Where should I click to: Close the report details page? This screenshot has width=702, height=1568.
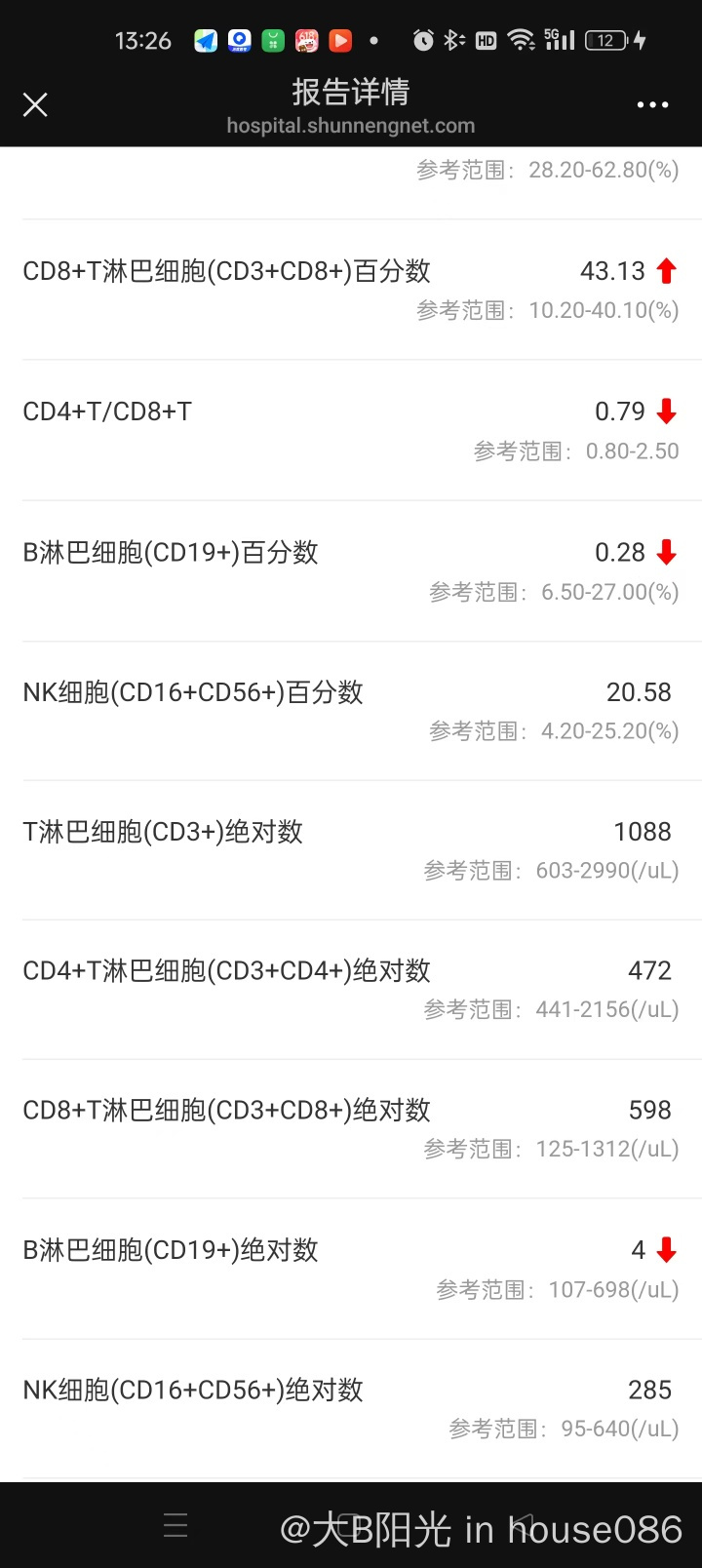coord(35,104)
